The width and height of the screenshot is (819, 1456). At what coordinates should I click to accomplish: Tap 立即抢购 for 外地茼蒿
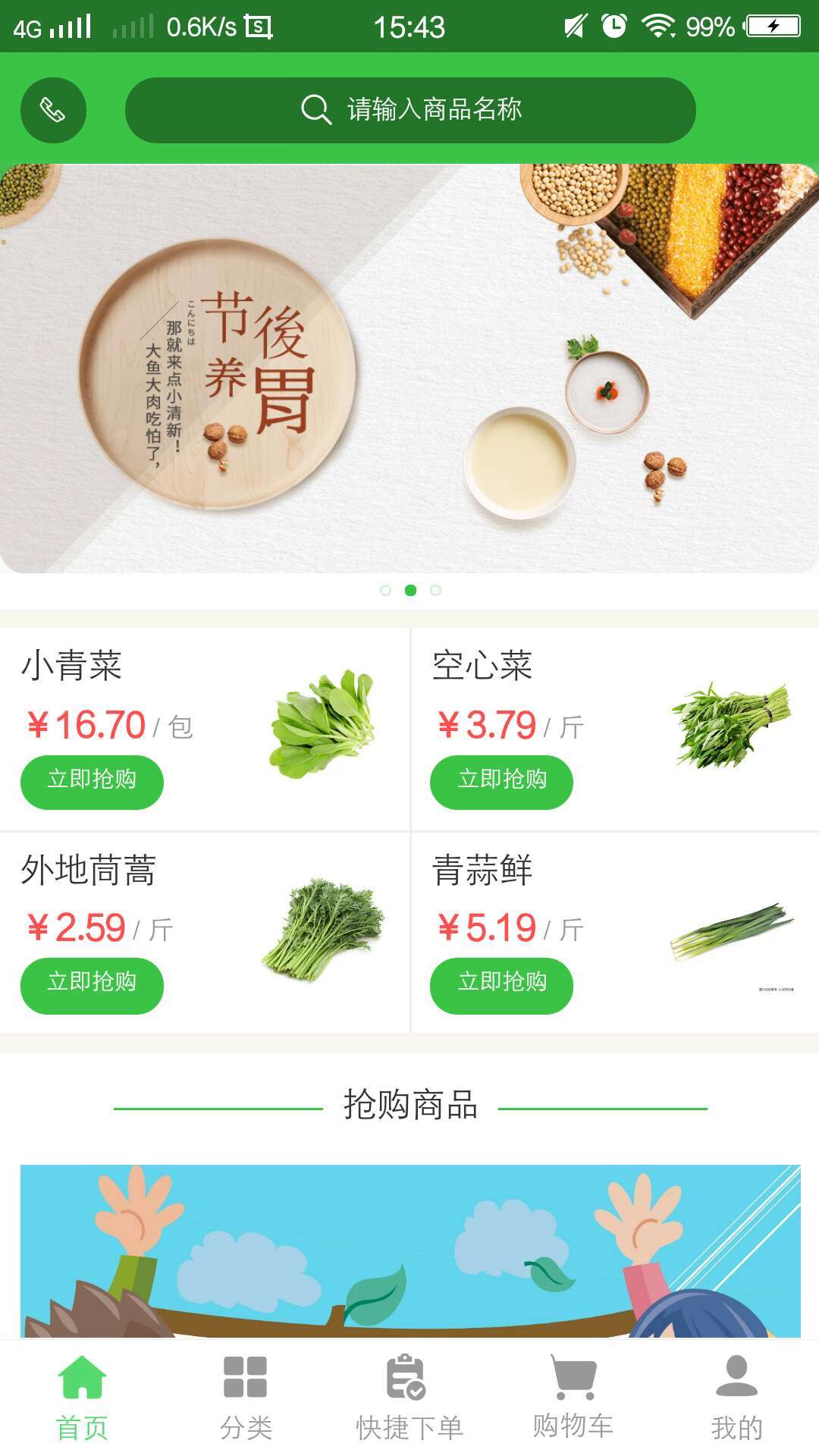coord(92,984)
